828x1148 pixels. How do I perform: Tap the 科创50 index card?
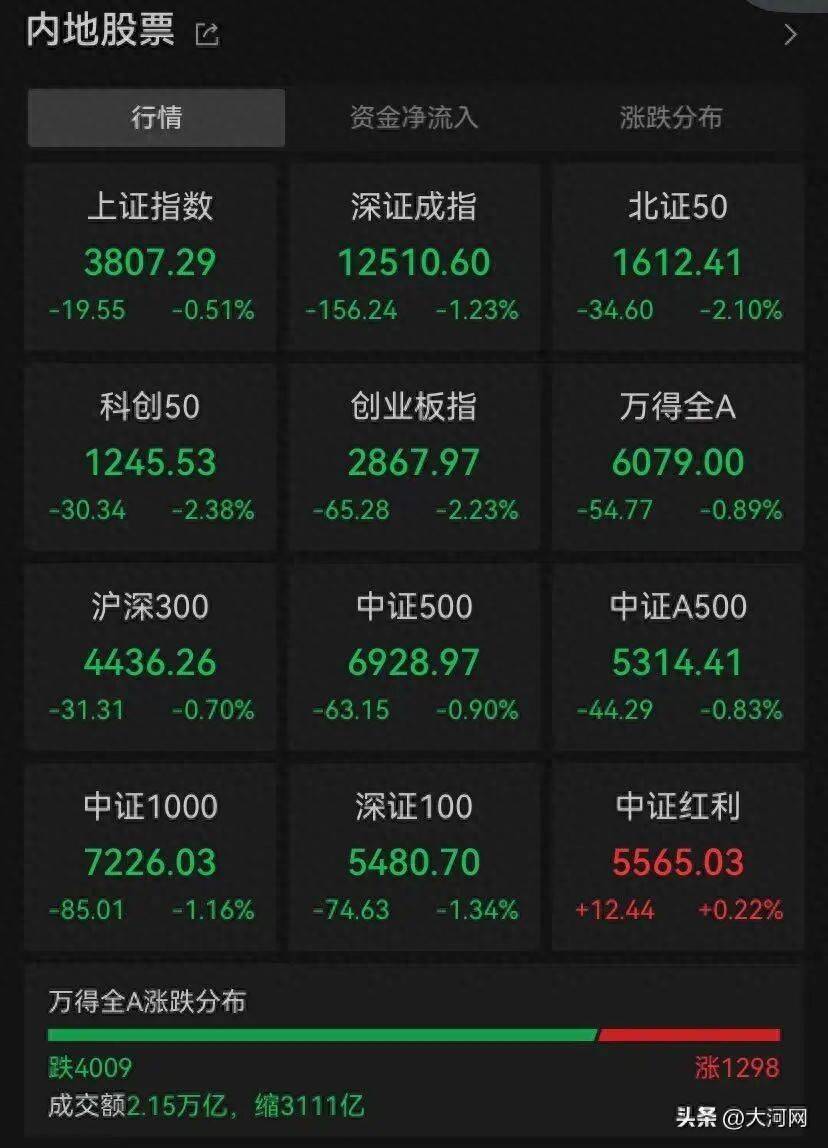tap(150, 457)
